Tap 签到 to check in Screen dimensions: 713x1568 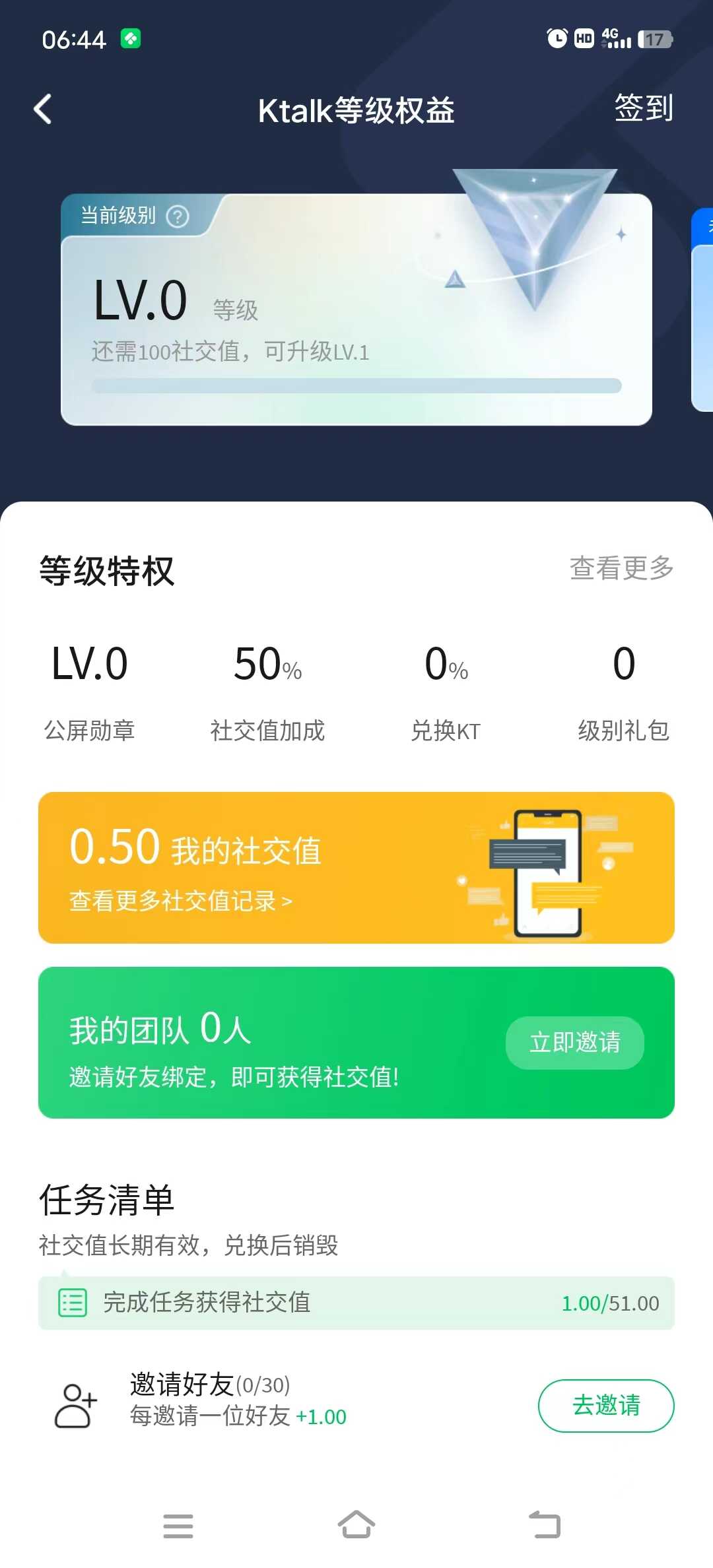click(643, 108)
